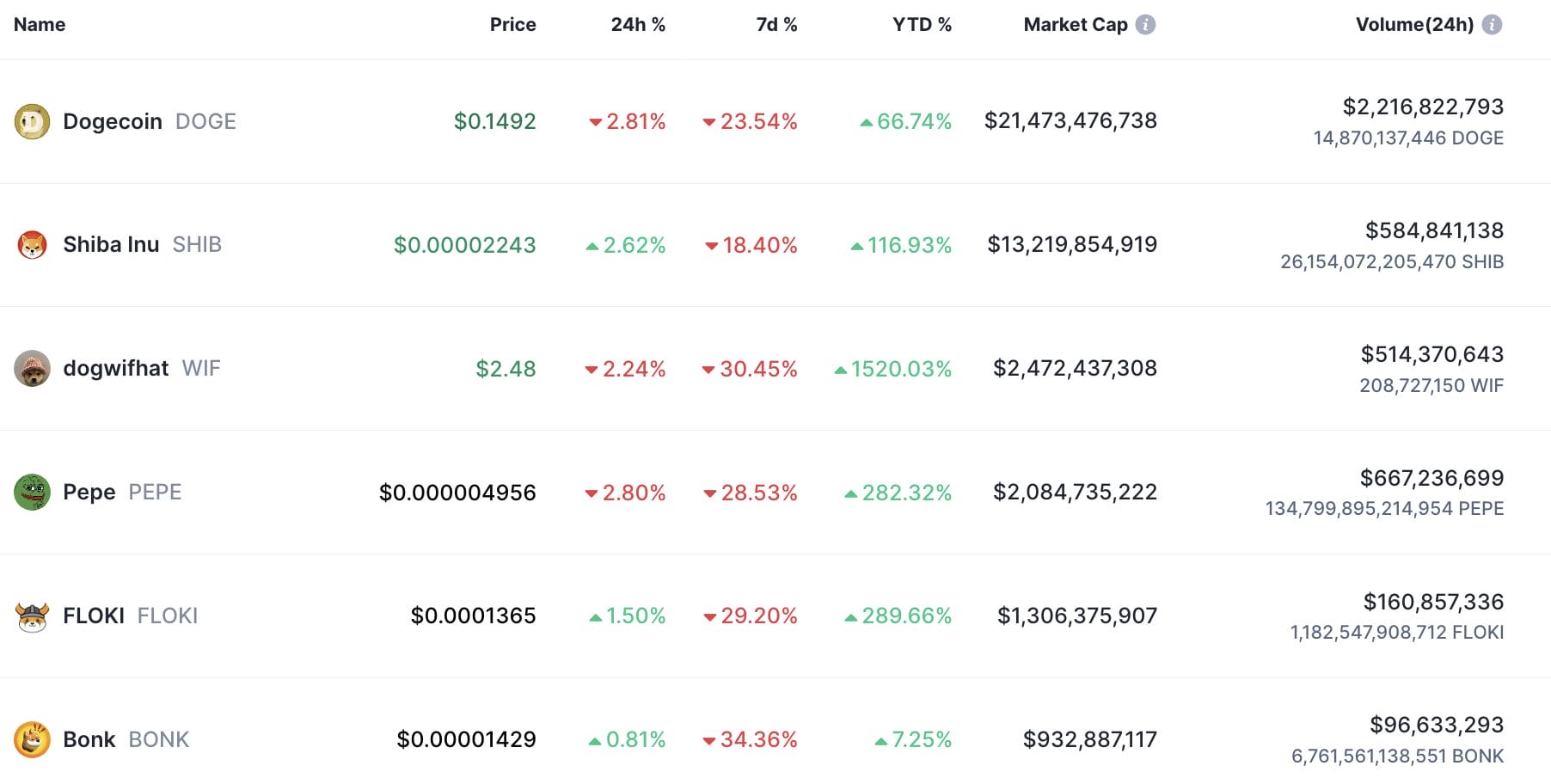The image size is (1551, 784).
Task: Open the Pepe PEPE row
Action: coord(89,493)
